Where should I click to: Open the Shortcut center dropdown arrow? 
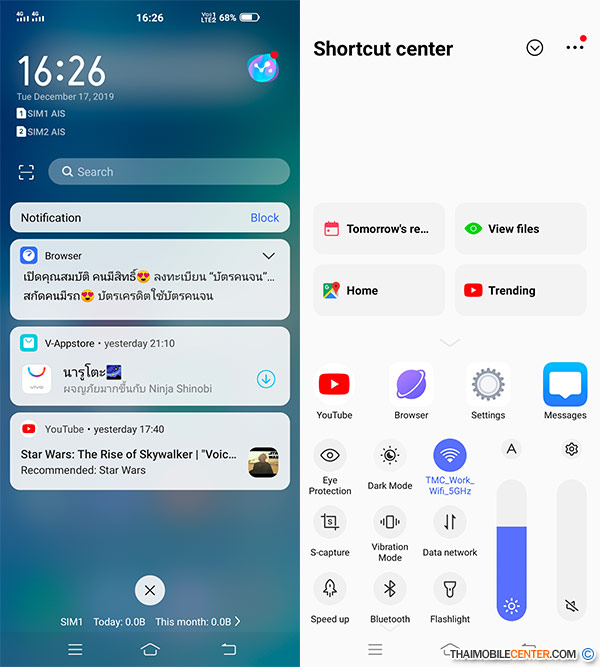pyautogui.click(x=535, y=48)
